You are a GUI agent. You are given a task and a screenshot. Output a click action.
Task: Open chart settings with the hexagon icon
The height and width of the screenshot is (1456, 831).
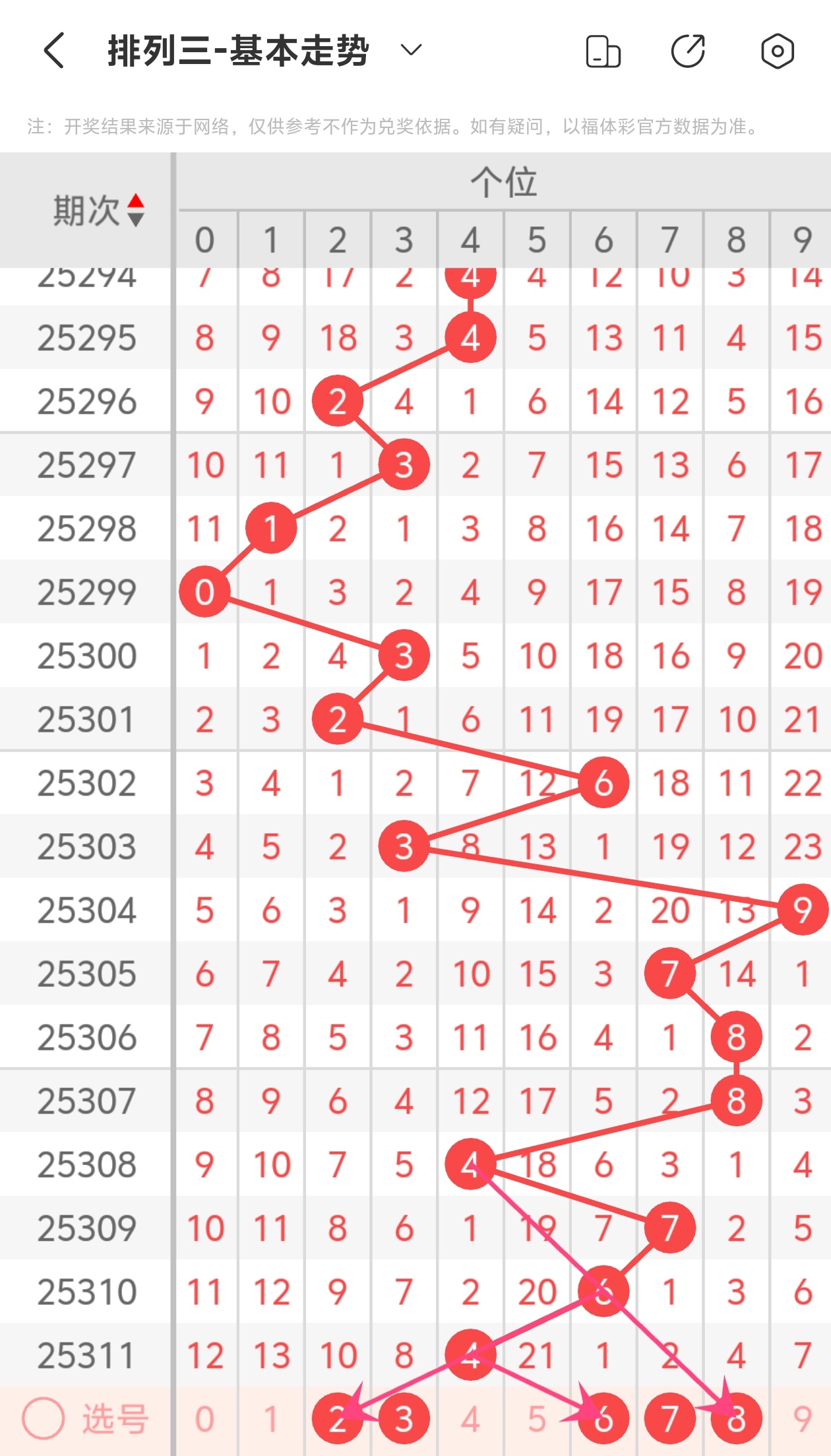[777, 51]
